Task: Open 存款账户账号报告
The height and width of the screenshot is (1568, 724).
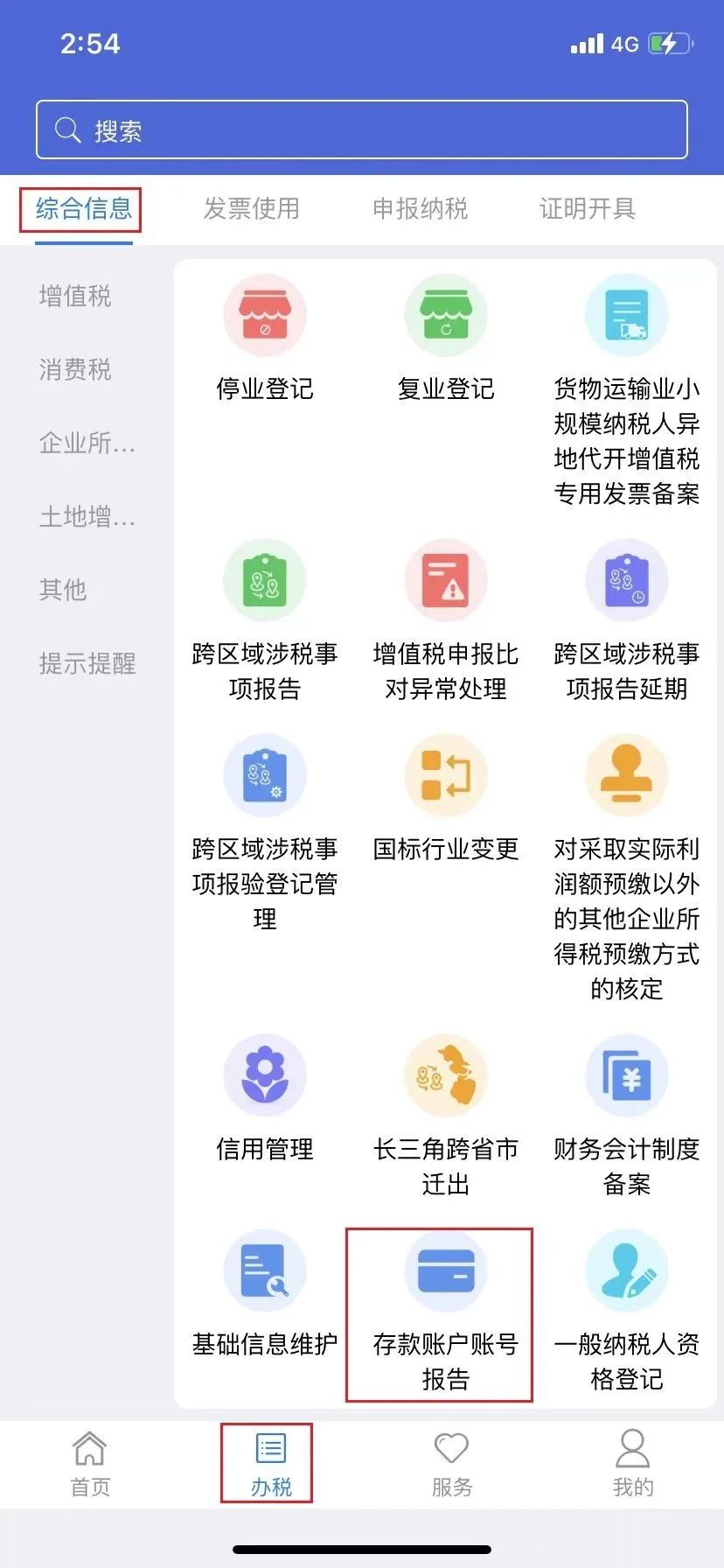Action: tap(446, 1312)
